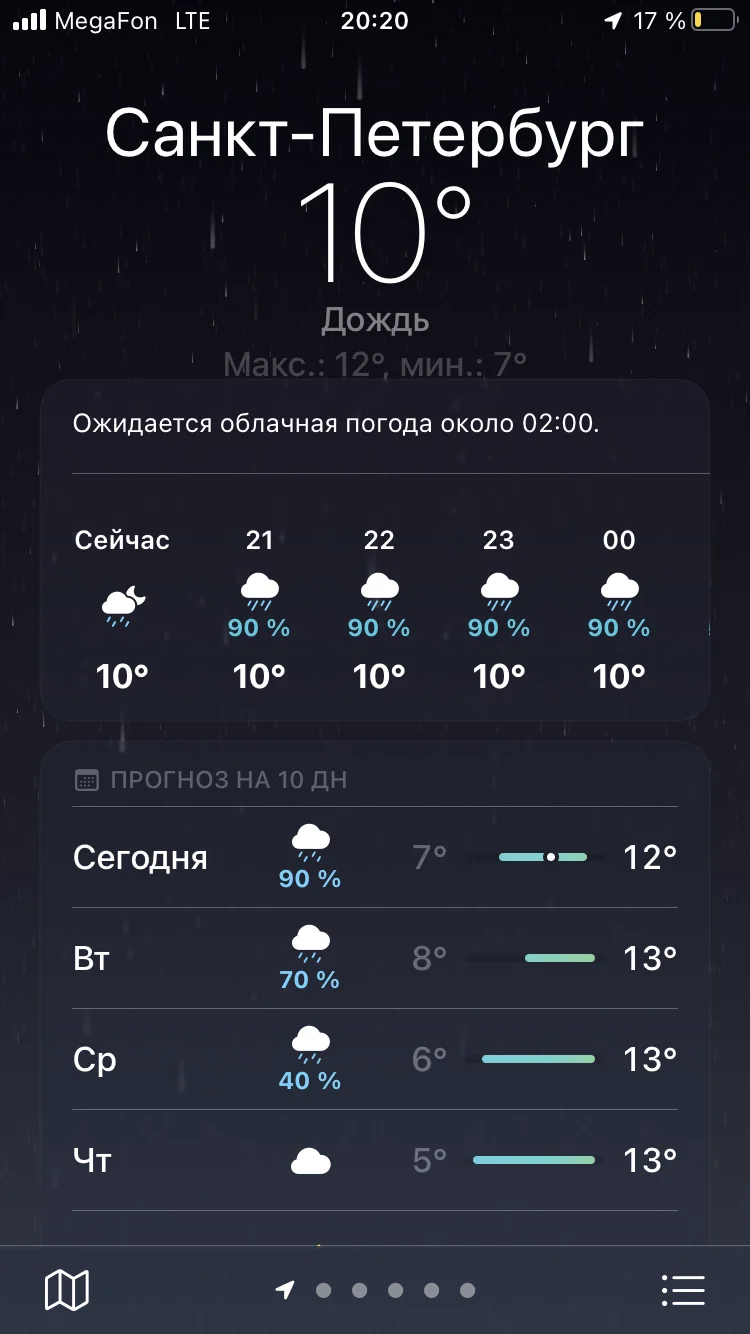Tap the page indicator dots
Image resolution: width=750 pixels, height=1334 pixels.
(375, 1290)
